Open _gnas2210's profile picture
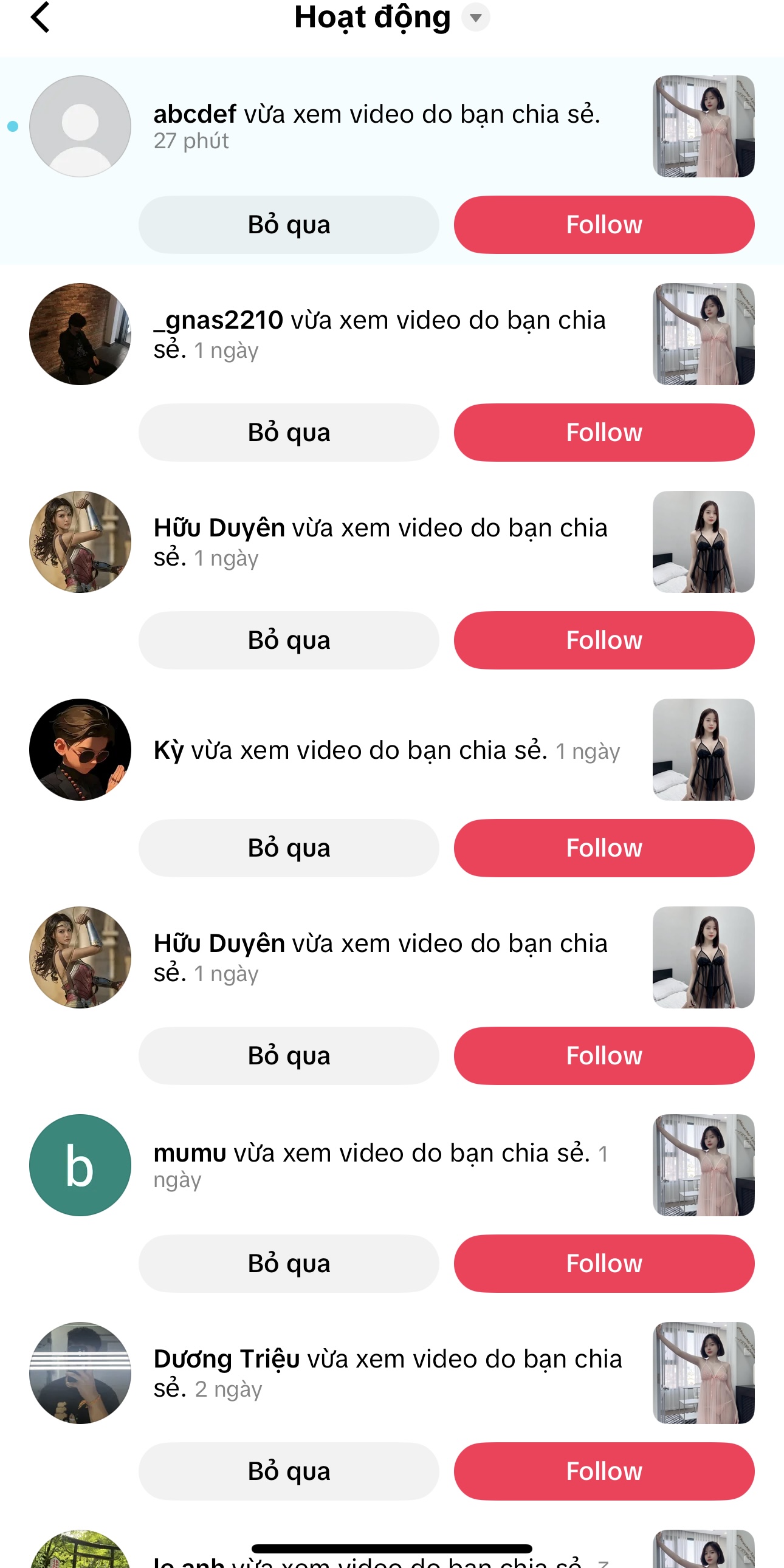The image size is (784, 1568). [80, 334]
